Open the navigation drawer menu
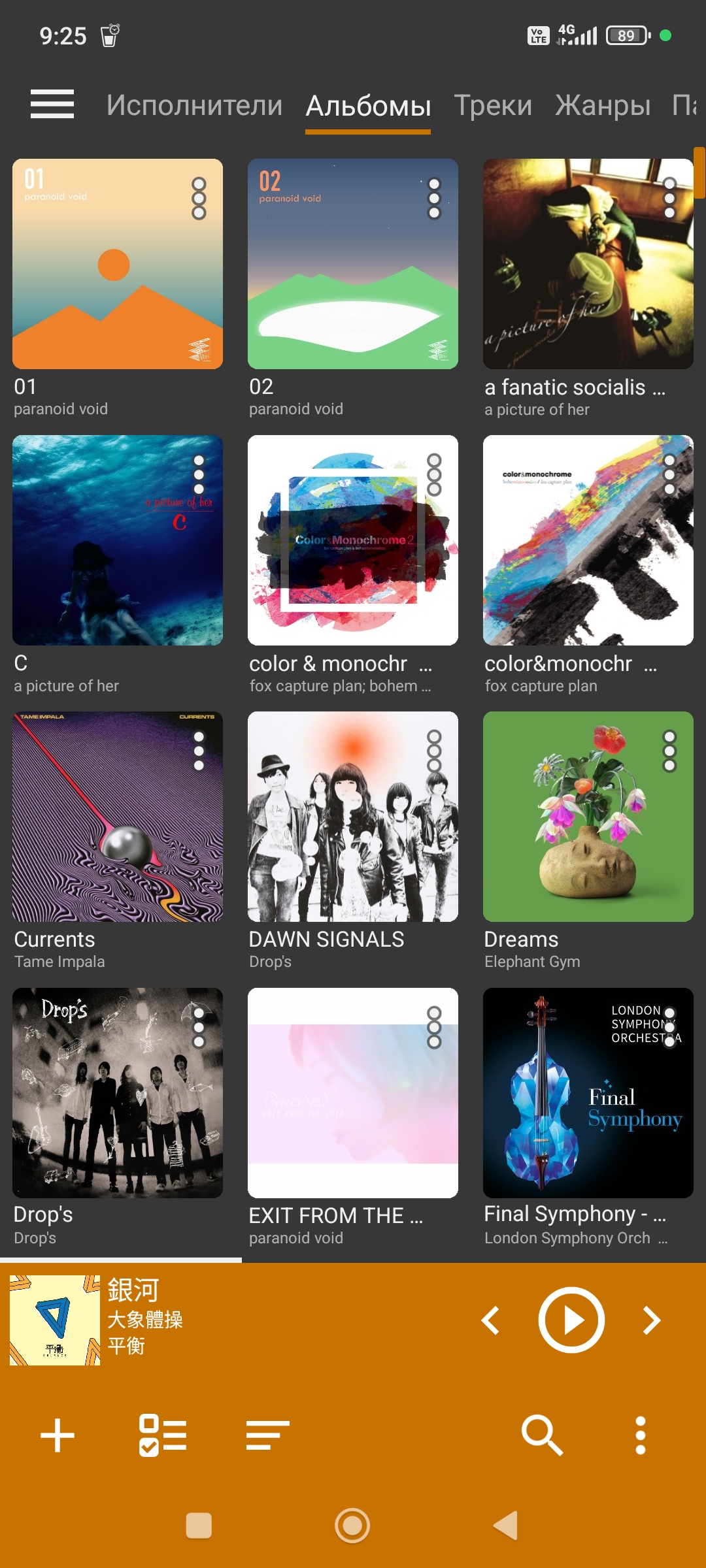706x1568 pixels. click(x=52, y=105)
